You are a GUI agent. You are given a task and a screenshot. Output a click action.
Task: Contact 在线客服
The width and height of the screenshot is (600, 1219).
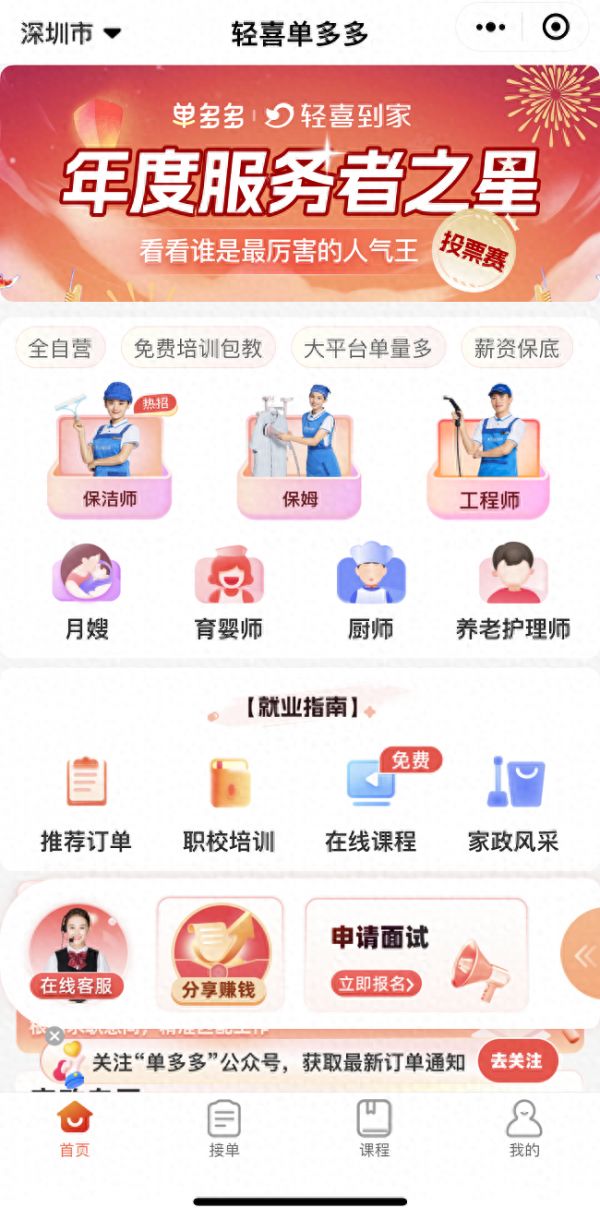pos(77,953)
